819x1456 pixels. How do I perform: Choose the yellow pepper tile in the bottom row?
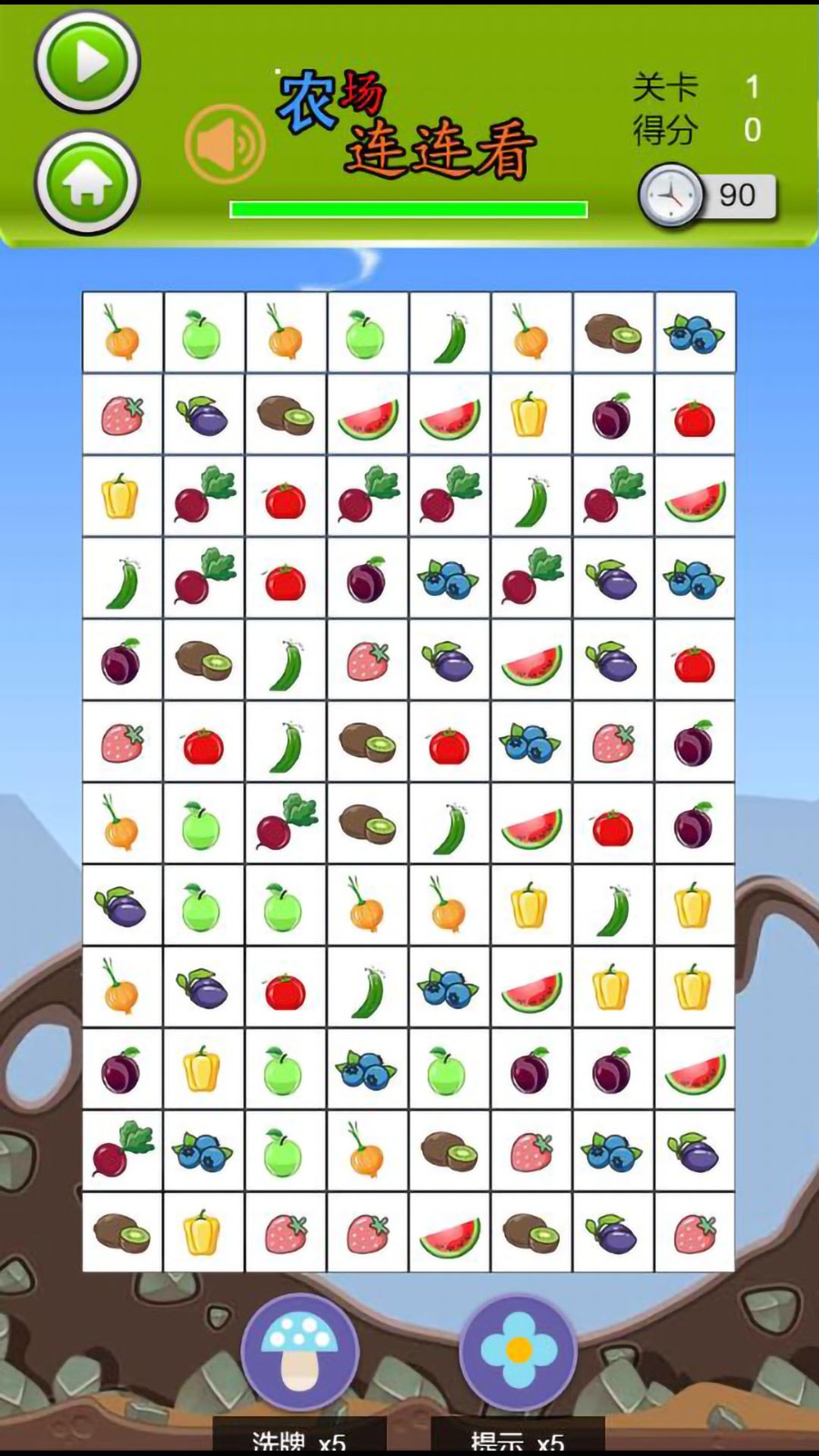click(x=203, y=1233)
